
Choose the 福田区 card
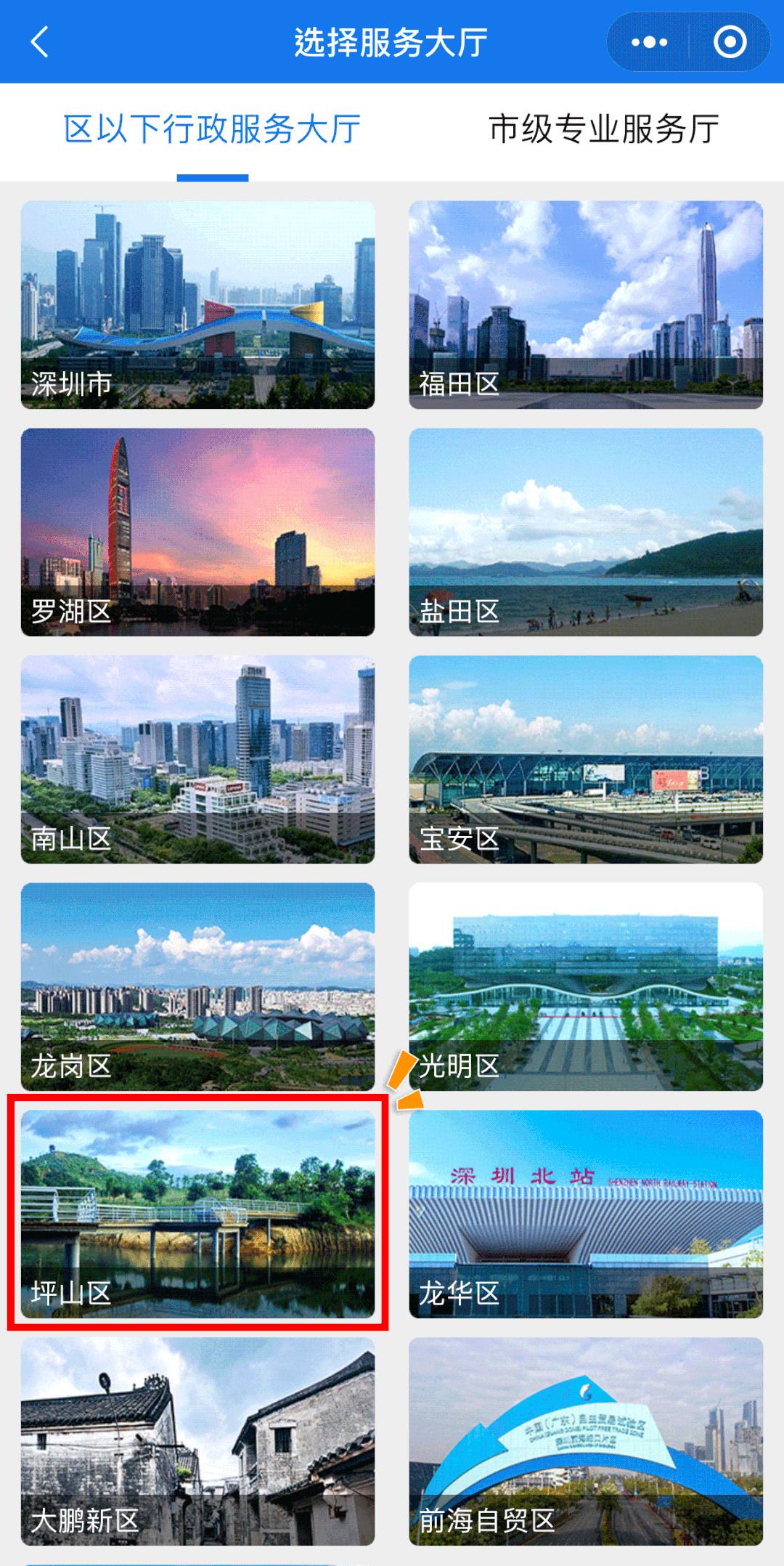[586, 304]
